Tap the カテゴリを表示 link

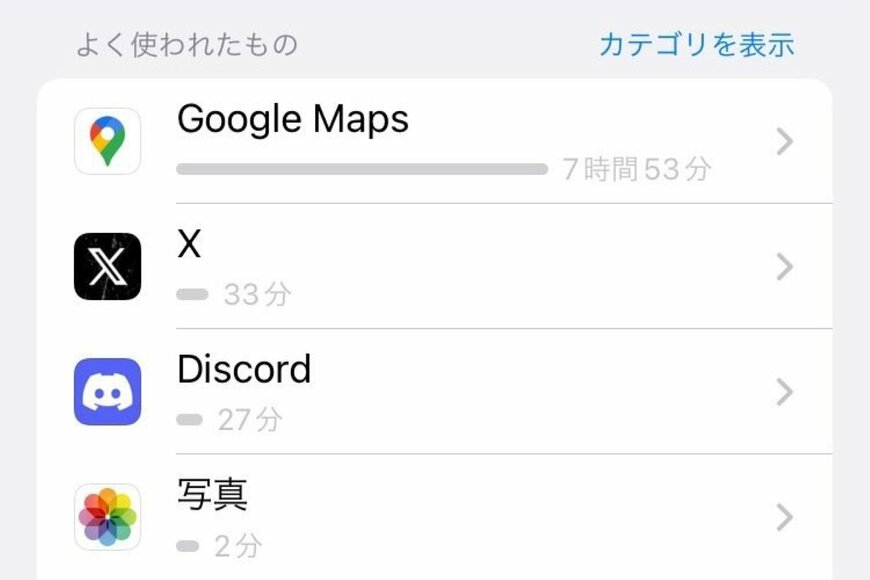point(696,45)
